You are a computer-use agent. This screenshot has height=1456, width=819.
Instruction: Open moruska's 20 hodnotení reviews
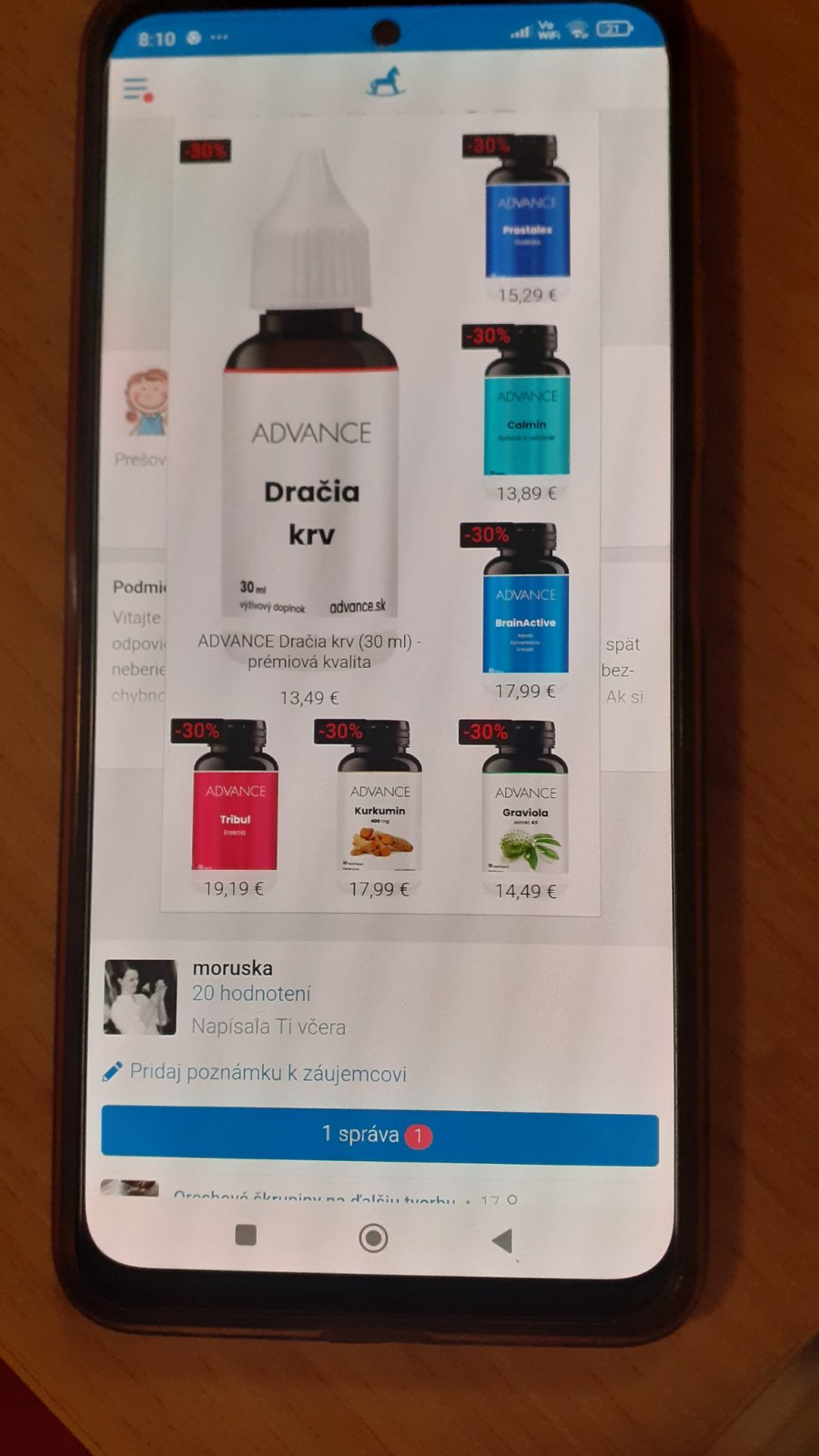pyautogui.click(x=251, y=994)
